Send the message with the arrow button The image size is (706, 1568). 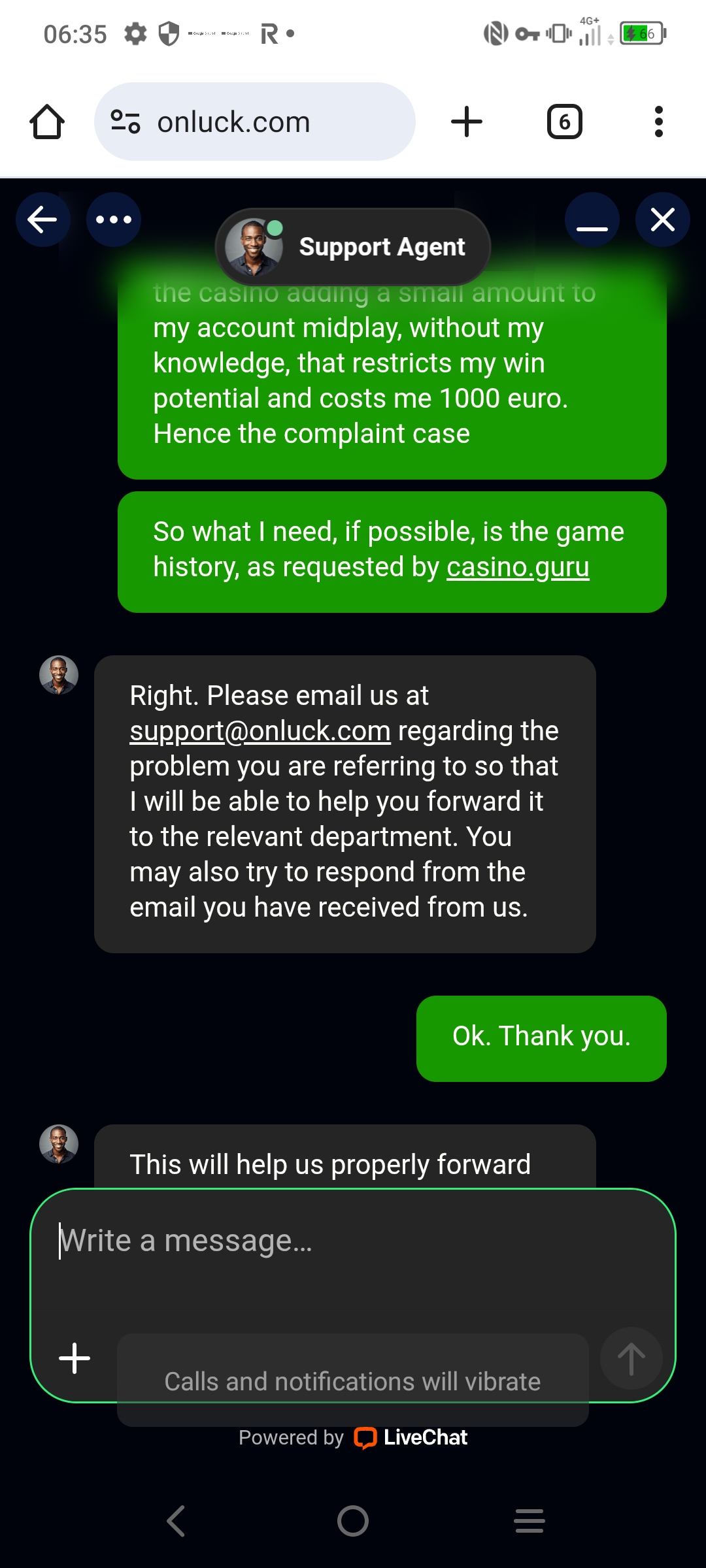[x=631, y=1359]
